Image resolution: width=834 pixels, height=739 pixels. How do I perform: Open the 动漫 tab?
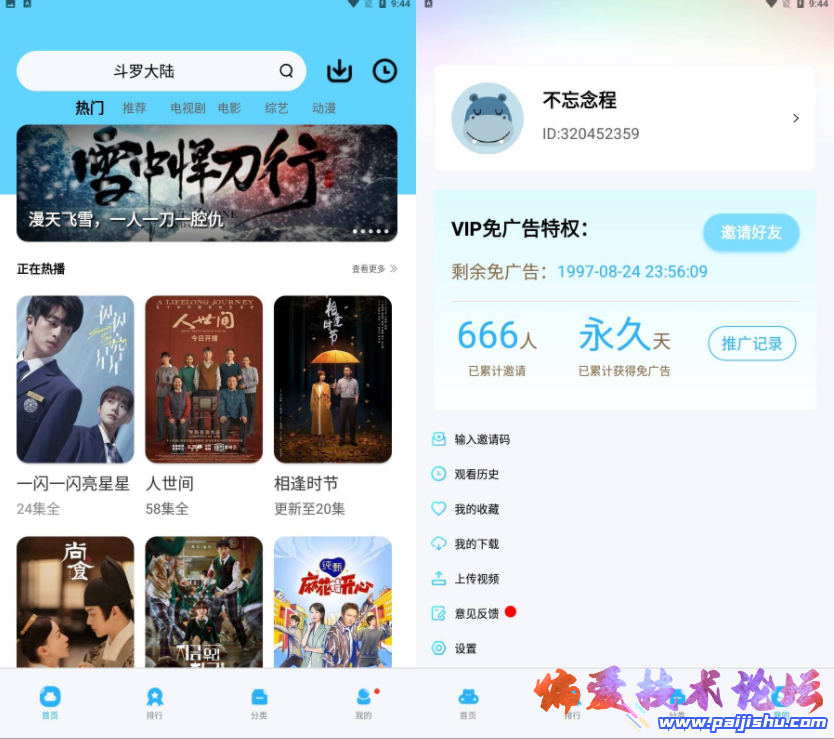click(x=323, y=108)
